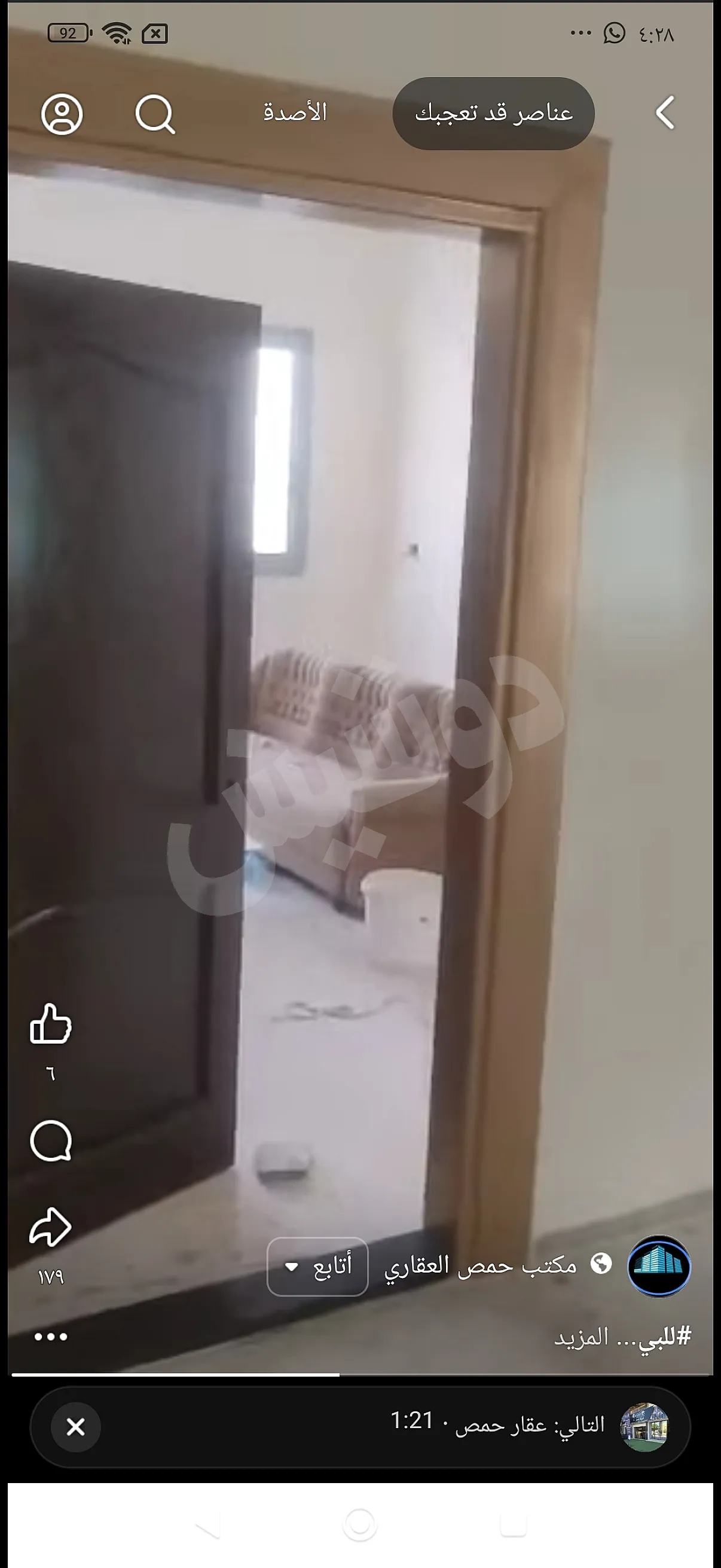Open video search
The image size is (721, 1568).
coord(155,114)
